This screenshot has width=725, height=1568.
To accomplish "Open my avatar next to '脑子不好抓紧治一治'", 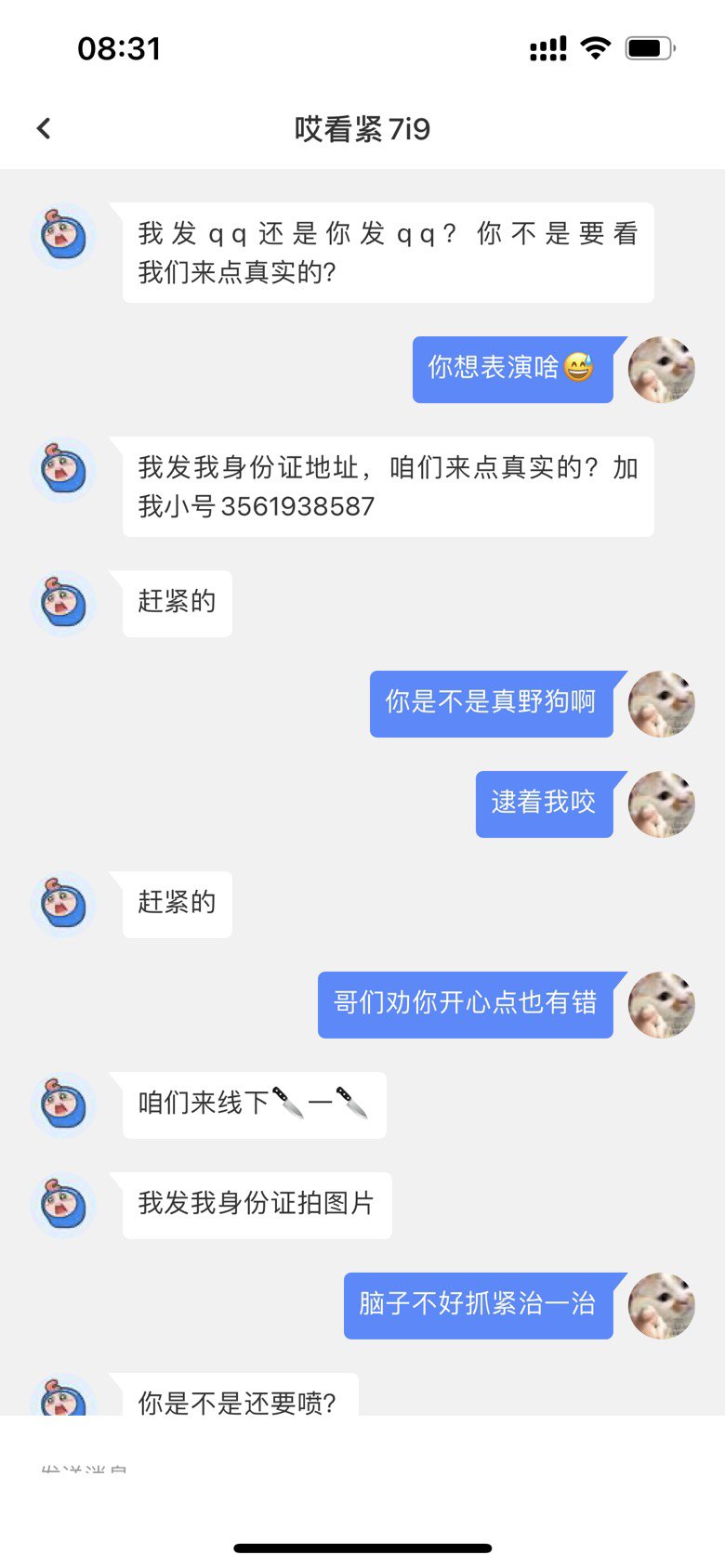I will (662, 1306).
